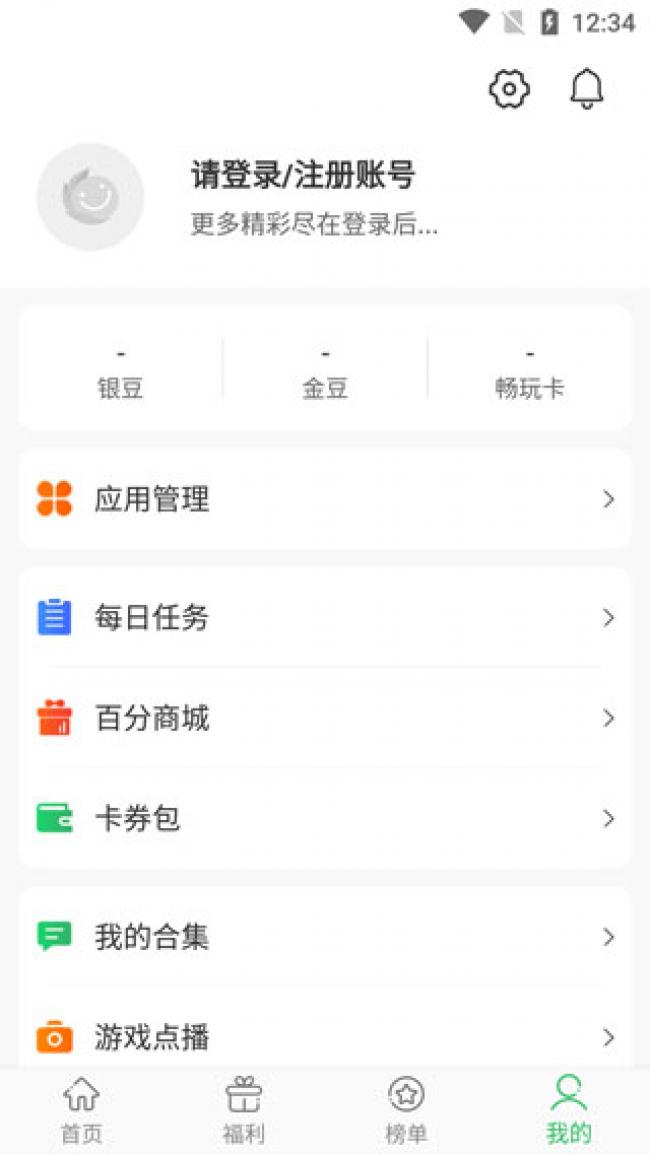650x1155 pixels.
Task: Open 应用管理
Action: (325, 499)
